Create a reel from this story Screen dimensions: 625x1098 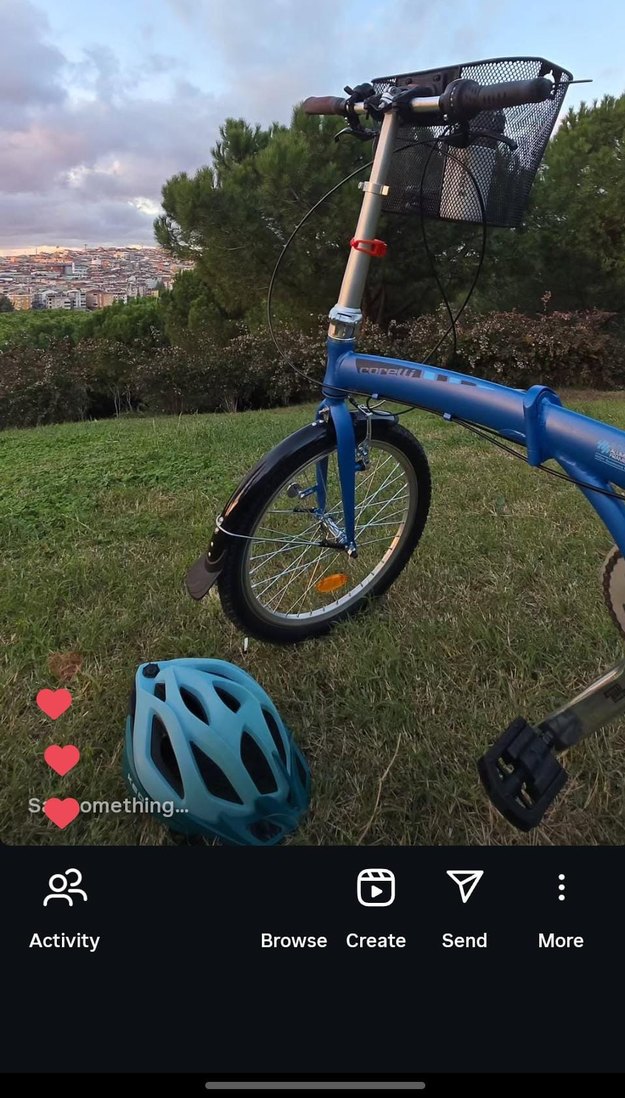pyautogui.click(x=375, y=908)
